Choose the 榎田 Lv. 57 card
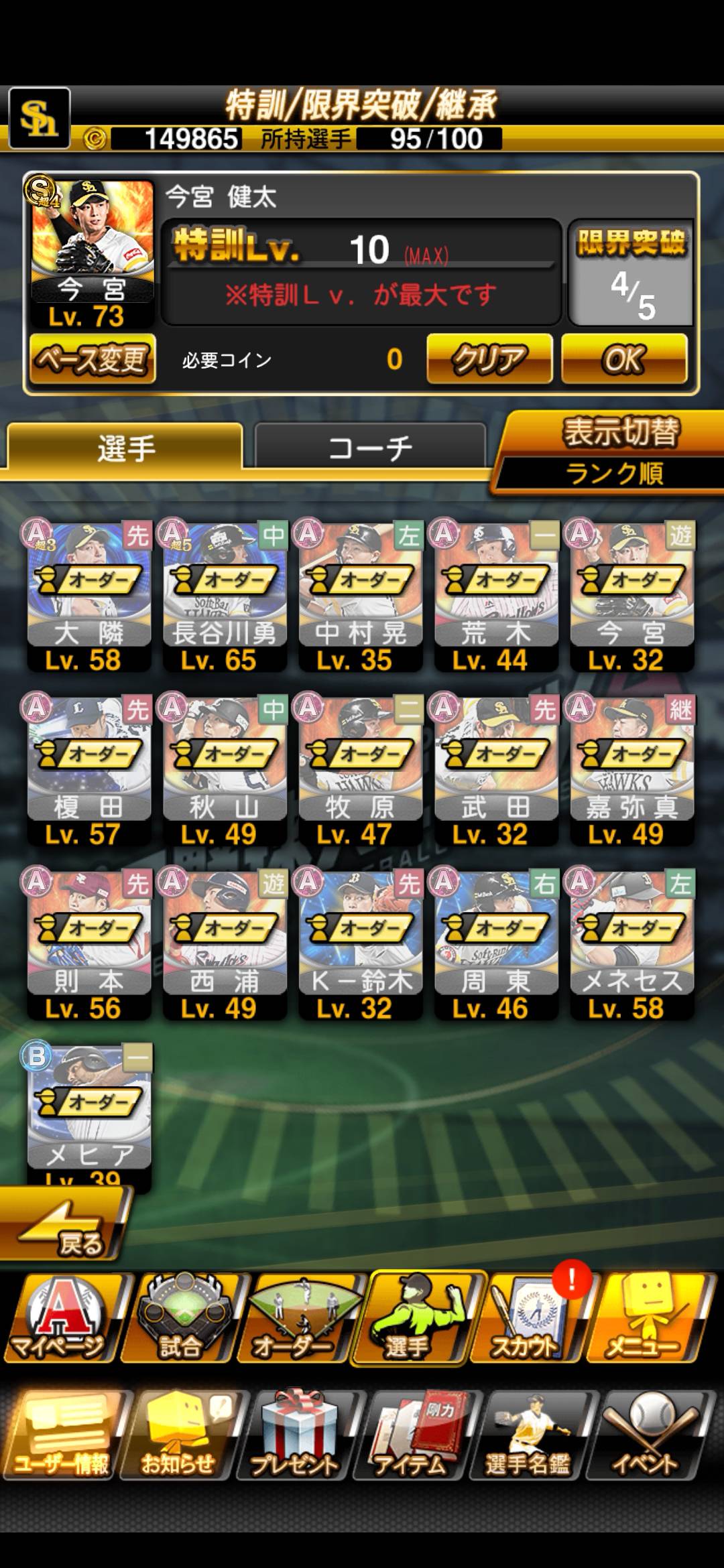Viewport: 724px width, 1568px height. coord(89,769)
